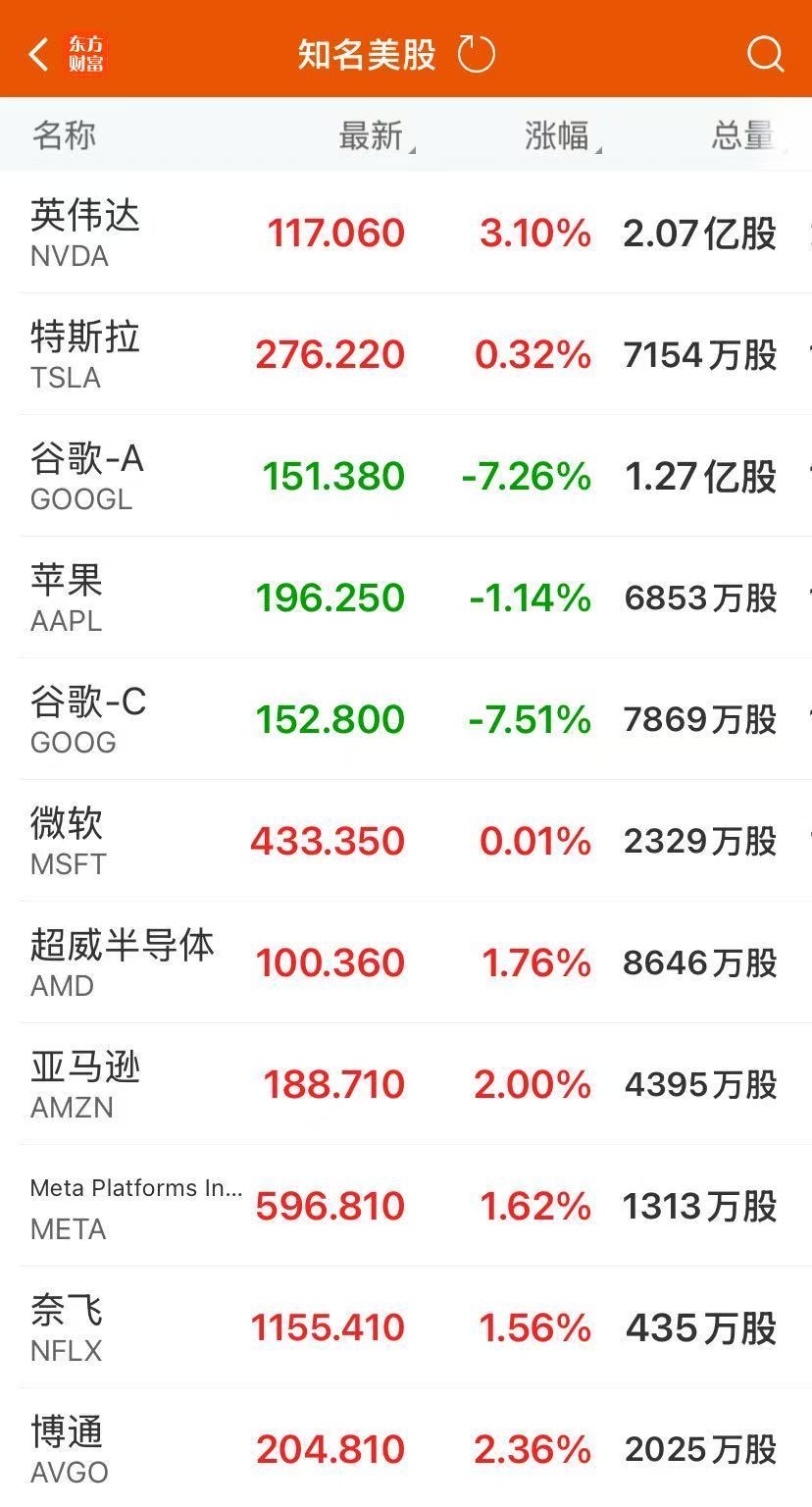The width and height of the screenshot is (812, 1507).
Task: Open the search magnifier icon
Action: click(x=765, y=54)
